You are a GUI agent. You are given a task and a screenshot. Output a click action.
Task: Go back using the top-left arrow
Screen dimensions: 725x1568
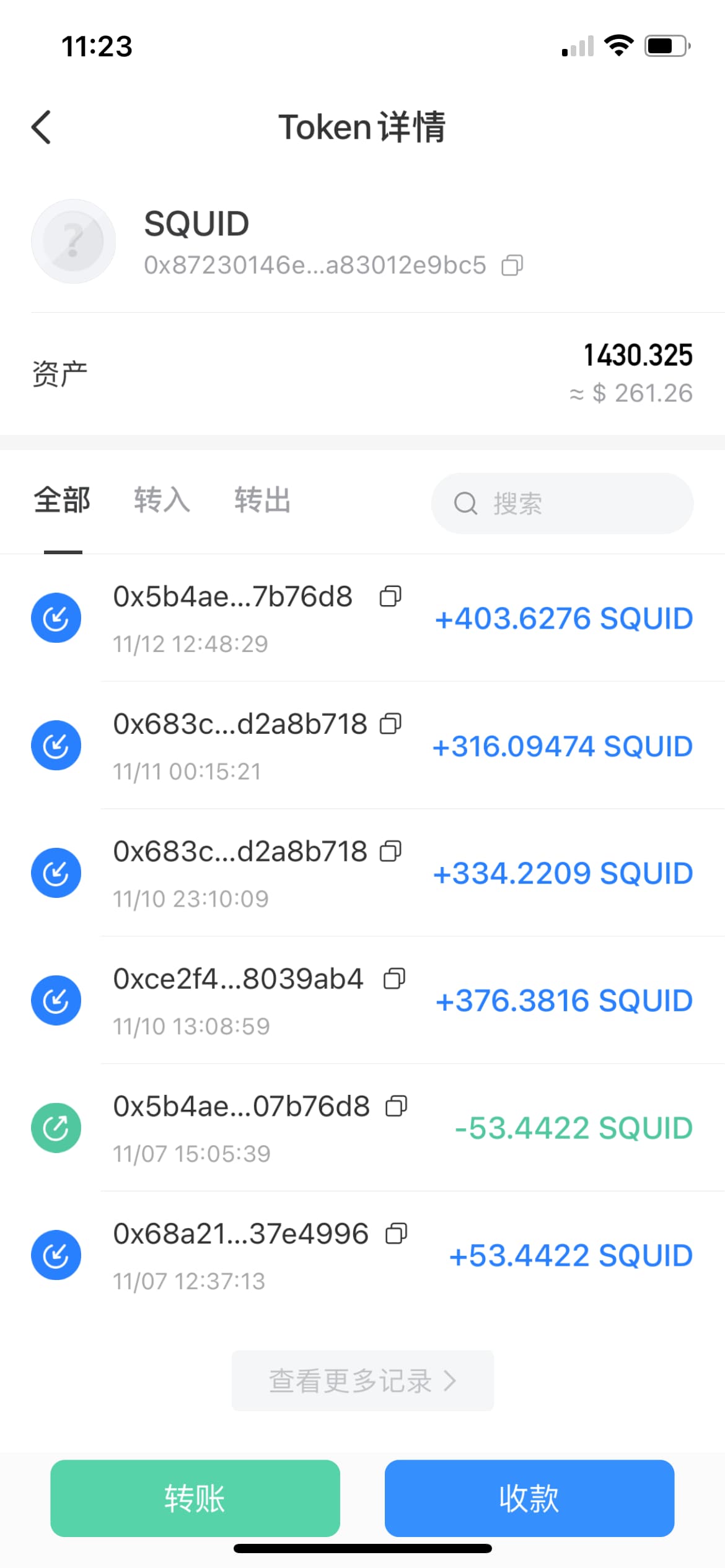pyautogui.click(x=42, y=128)
